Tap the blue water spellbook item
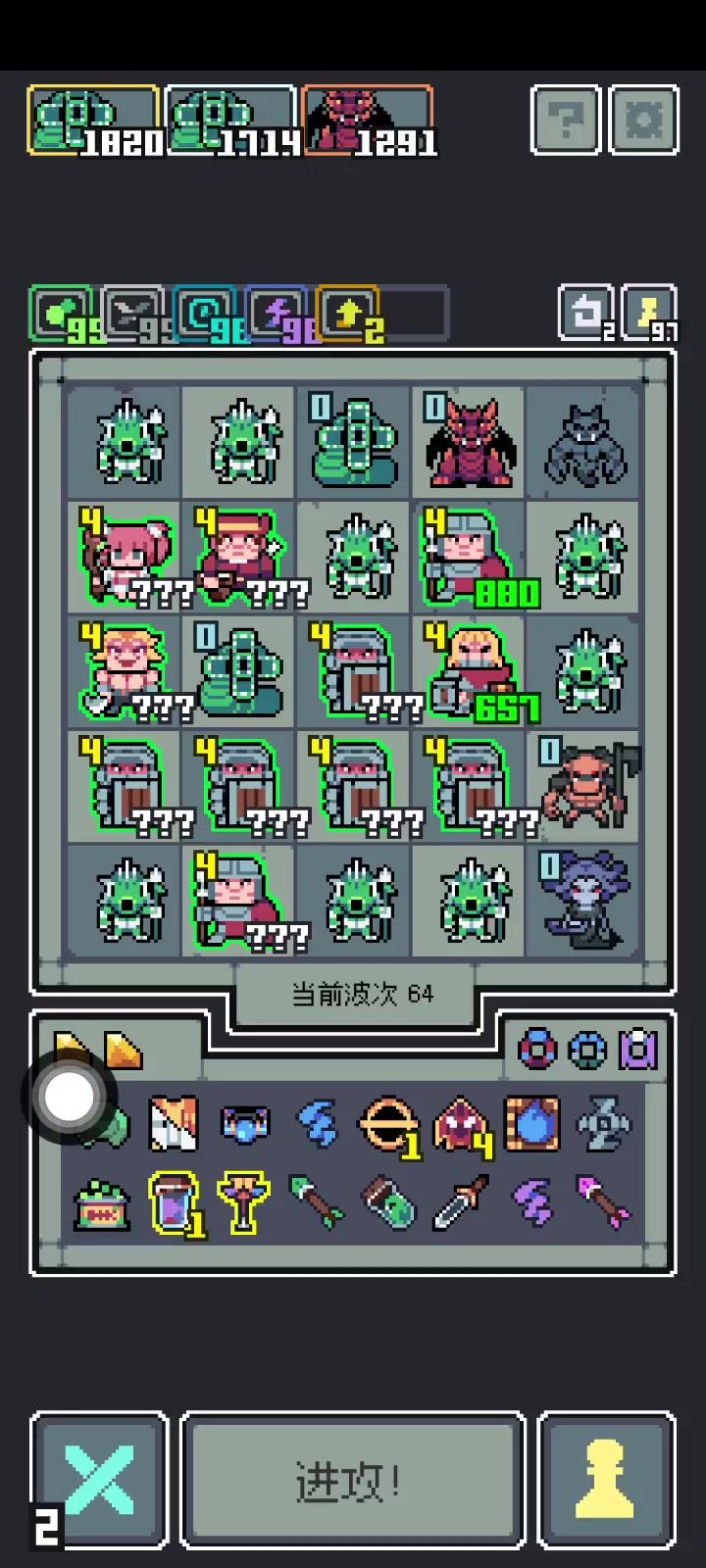Viewport: 706px width, 1568px height. coord(532,1124)
